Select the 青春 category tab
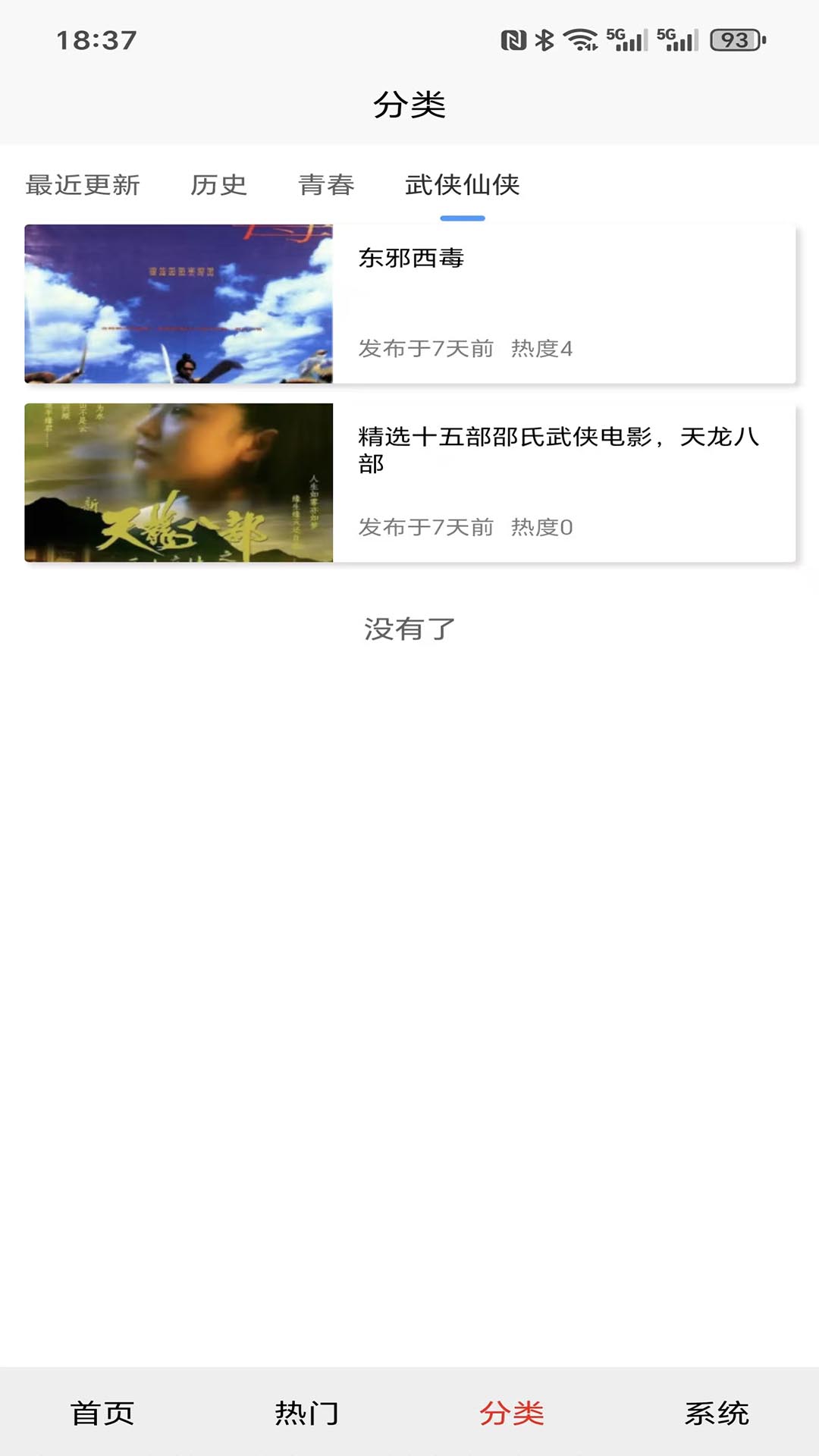Image resolution: width=819 pixels, height=1456 pixels. point(326,186)
